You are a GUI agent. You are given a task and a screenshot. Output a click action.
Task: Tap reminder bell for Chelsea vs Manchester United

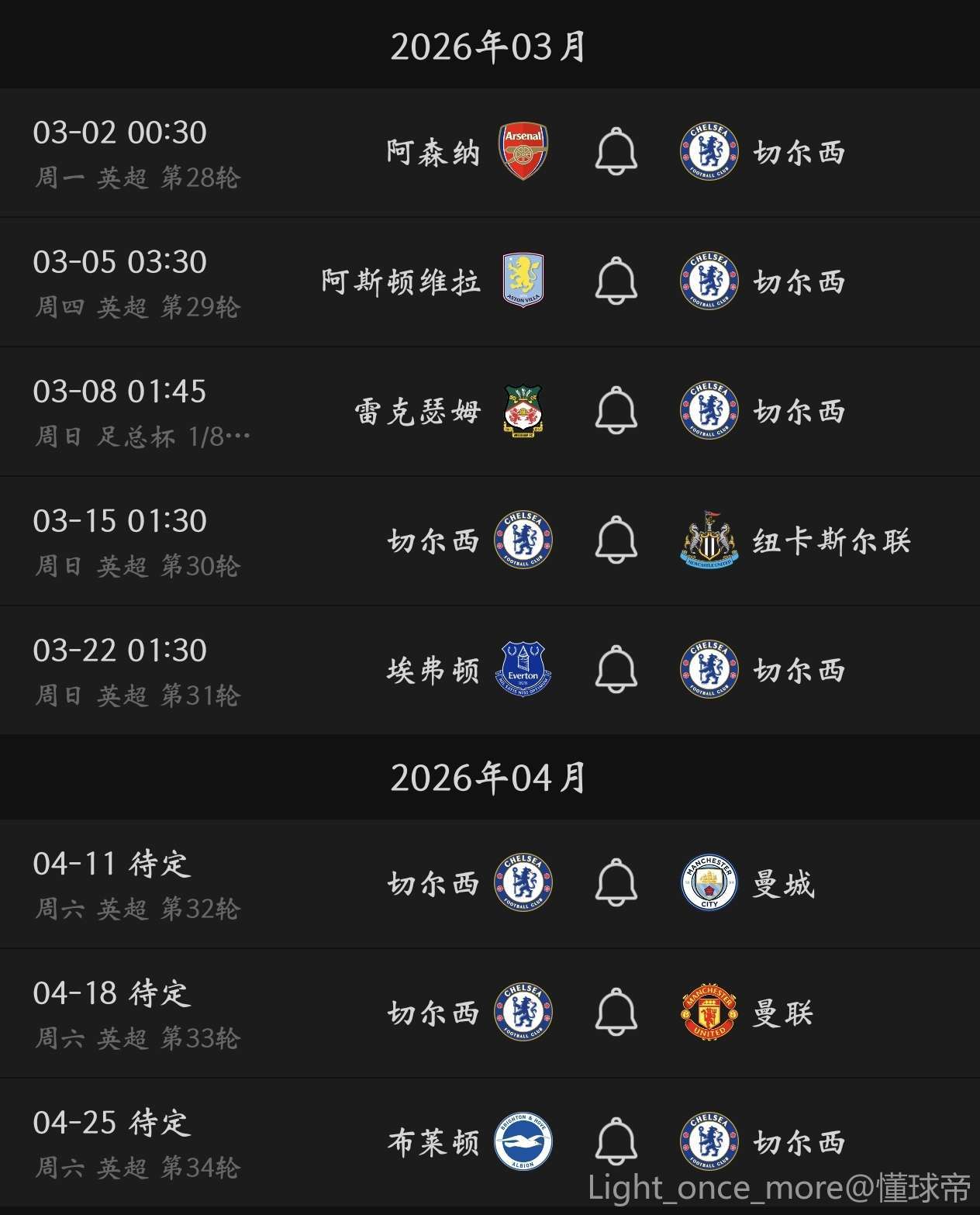point(616,1013)
